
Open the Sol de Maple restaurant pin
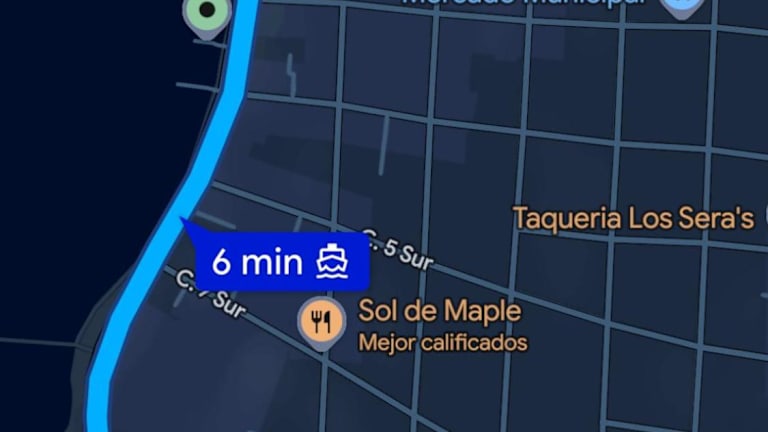coord(322,321)
